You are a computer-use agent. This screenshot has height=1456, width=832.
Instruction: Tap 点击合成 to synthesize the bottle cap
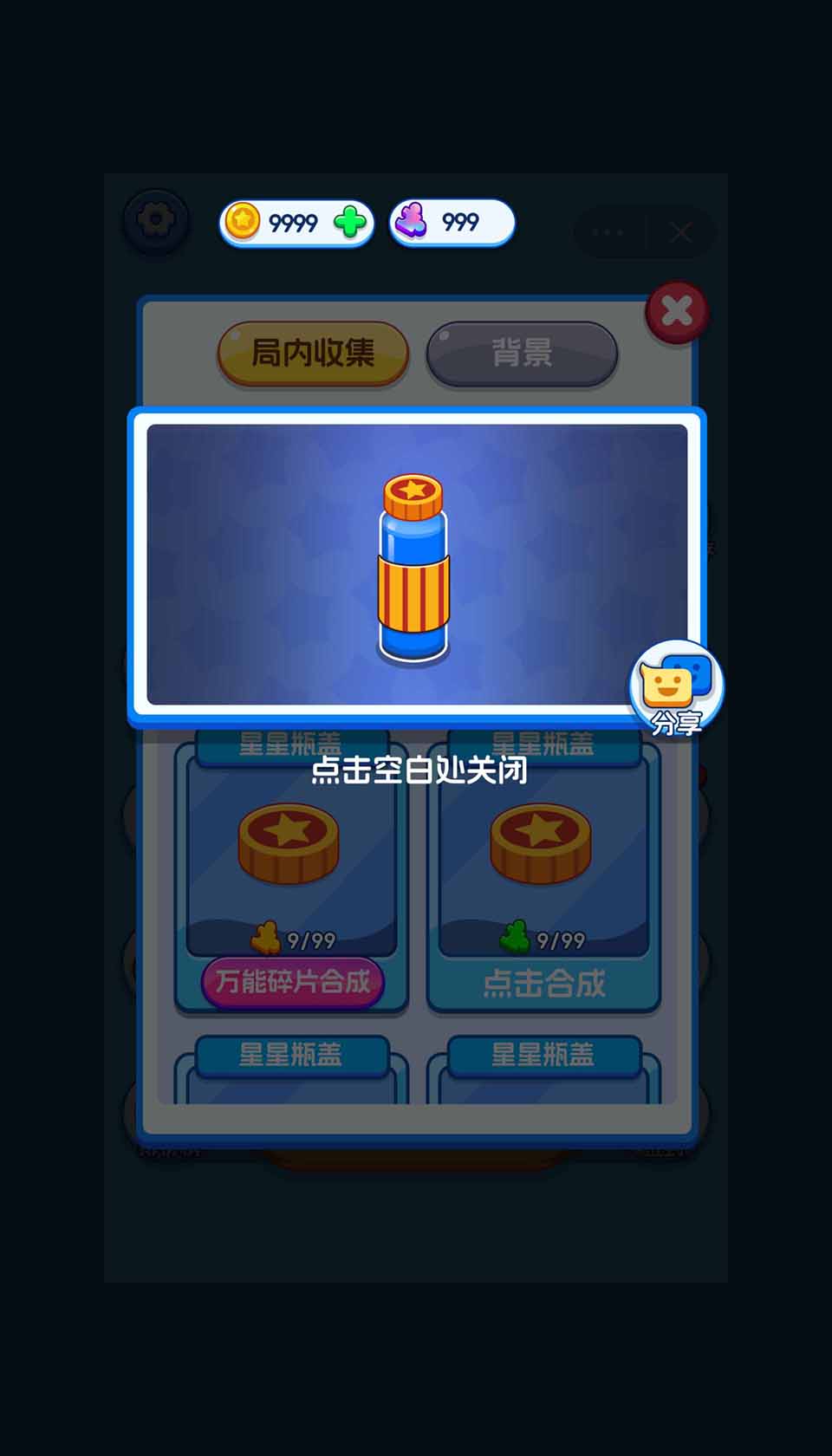tap(543, 984)
